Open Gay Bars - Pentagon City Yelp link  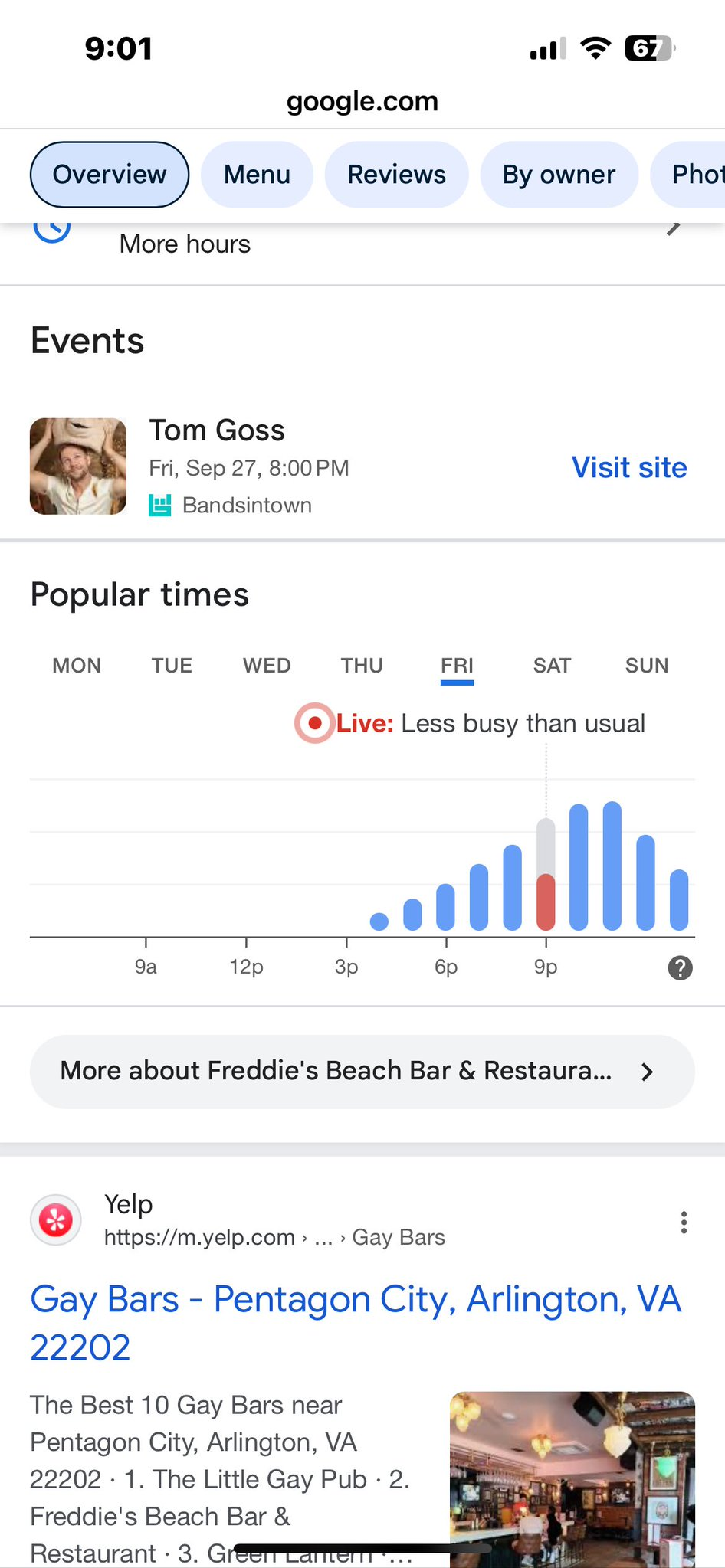(356, 1323)
